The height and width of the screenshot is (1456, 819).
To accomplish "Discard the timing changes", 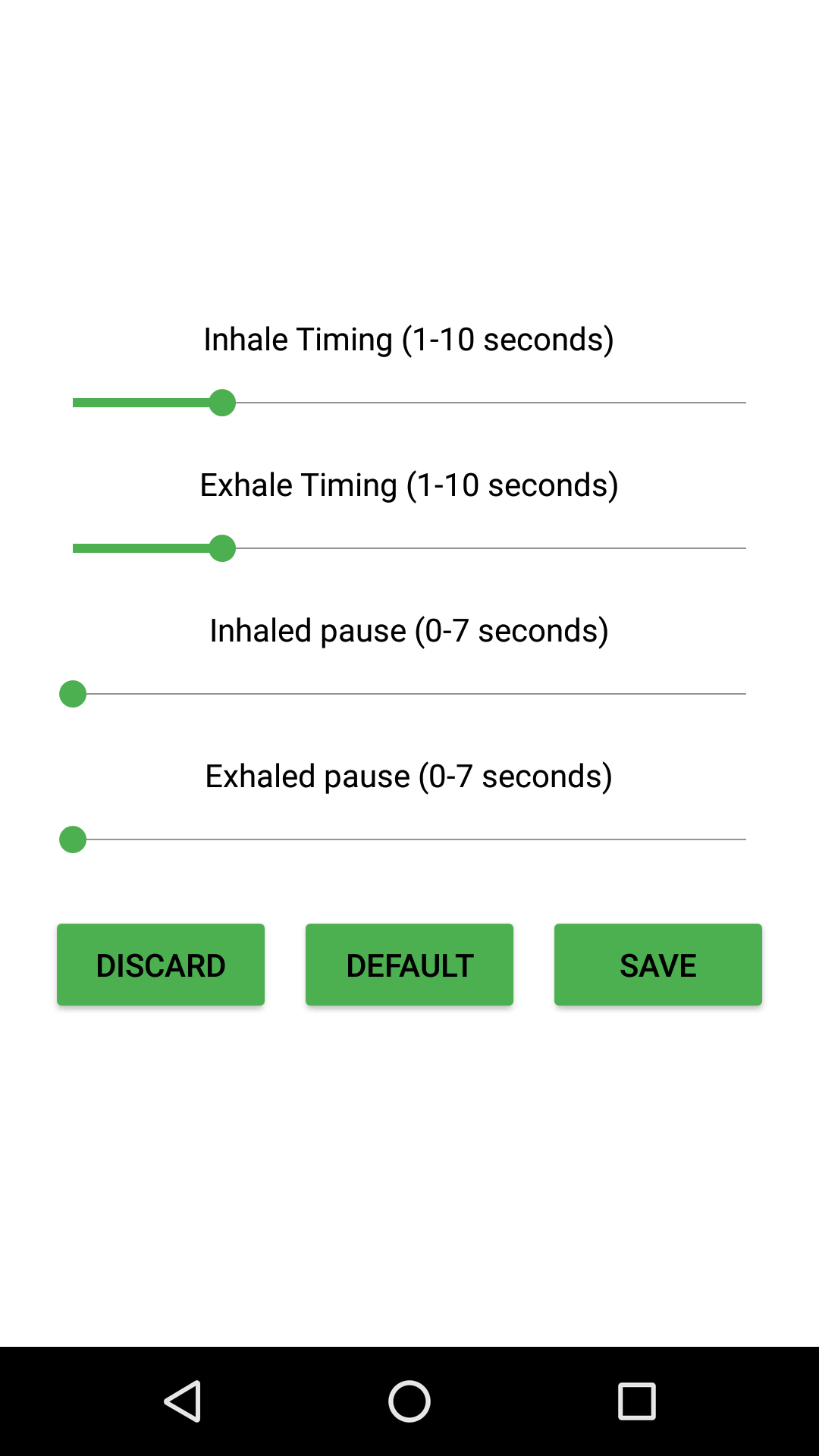I will click(161, 965).
